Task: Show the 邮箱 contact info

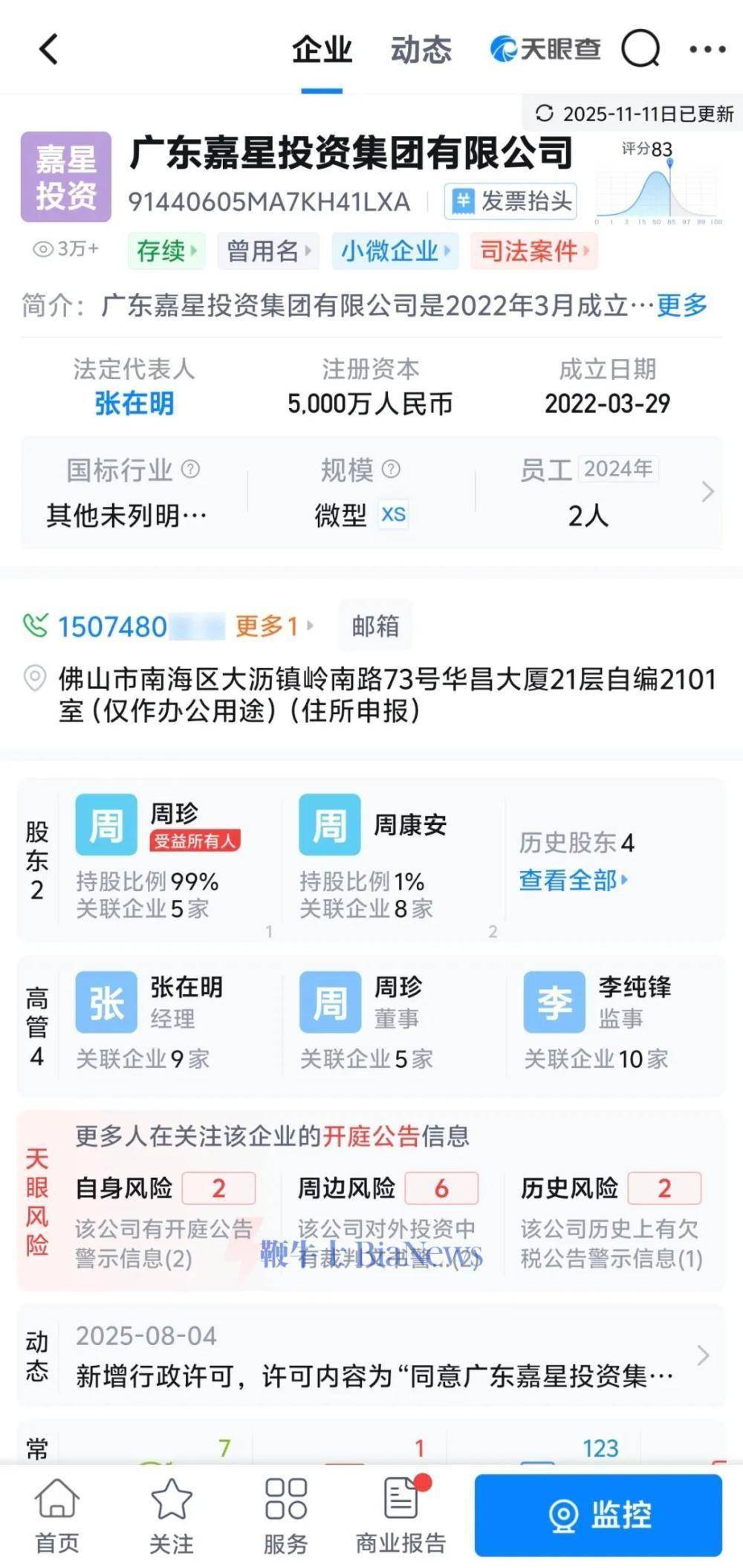Action: tap(375, 626)
